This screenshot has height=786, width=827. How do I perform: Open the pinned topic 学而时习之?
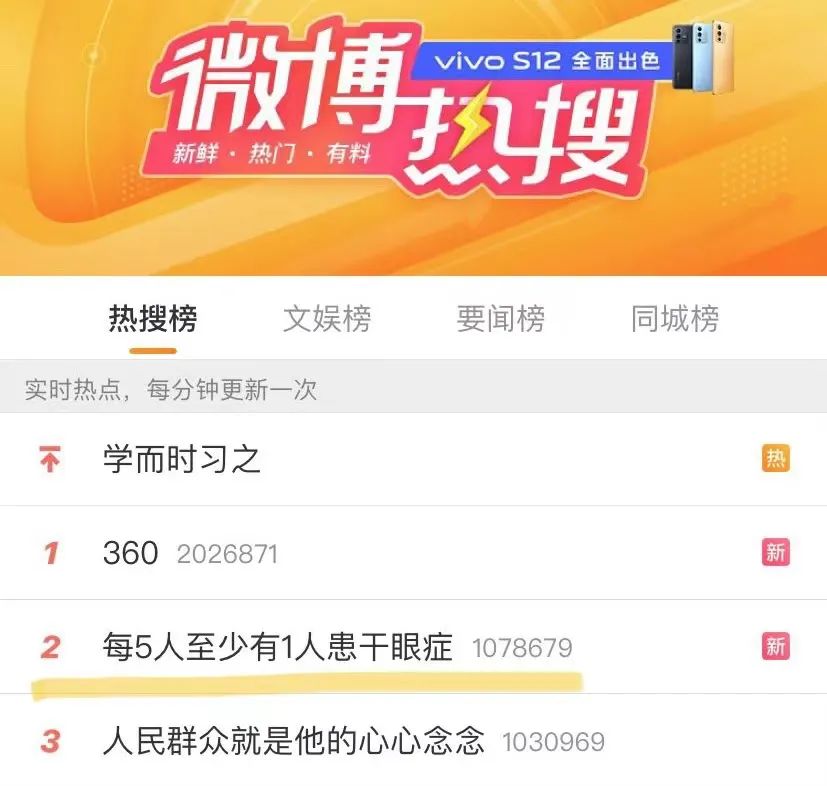click(x=181, y=460)
